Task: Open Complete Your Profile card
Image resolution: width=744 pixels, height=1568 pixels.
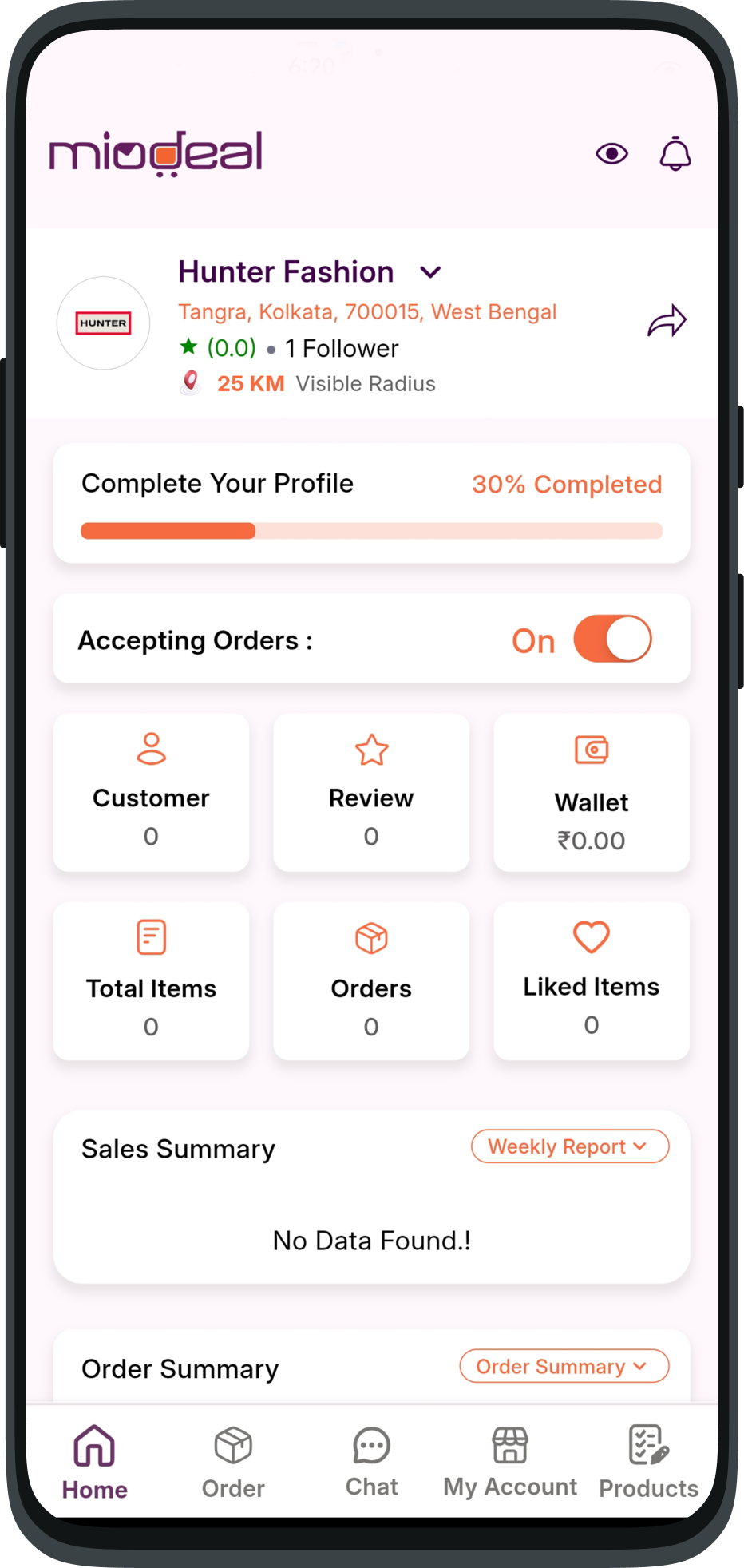Action: 371,504
